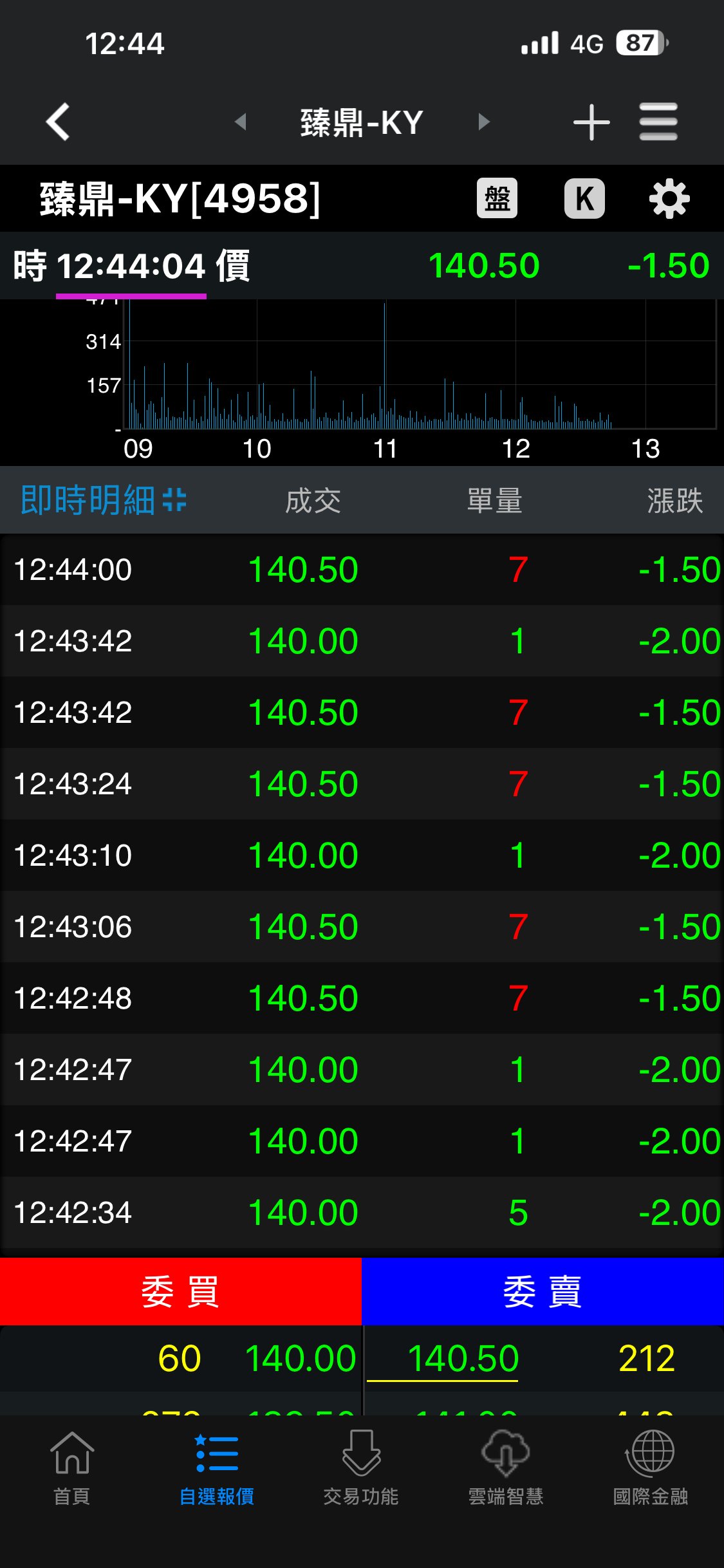This screenshot has height=1568, width=724.
Task: Collapse the 即時明細 detail panel
Action: [x=174, y=499]
